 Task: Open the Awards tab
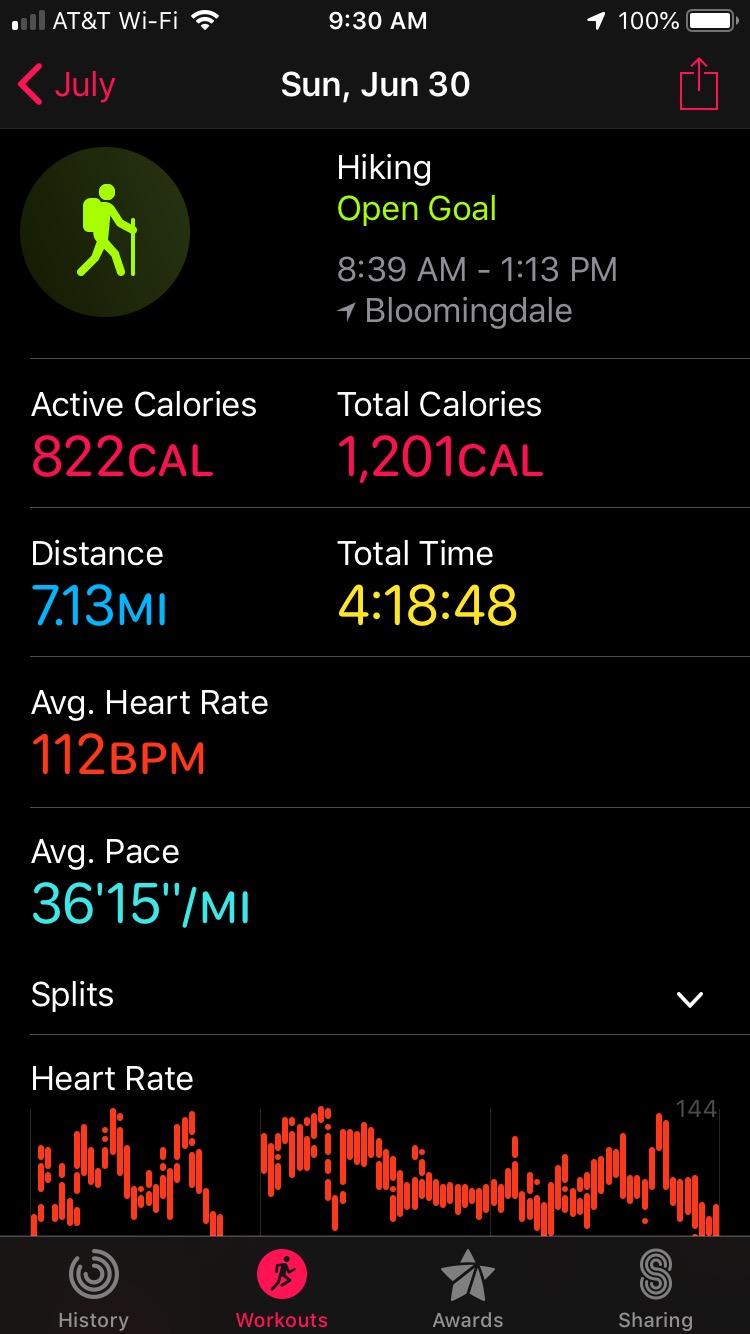[468, 1288]
